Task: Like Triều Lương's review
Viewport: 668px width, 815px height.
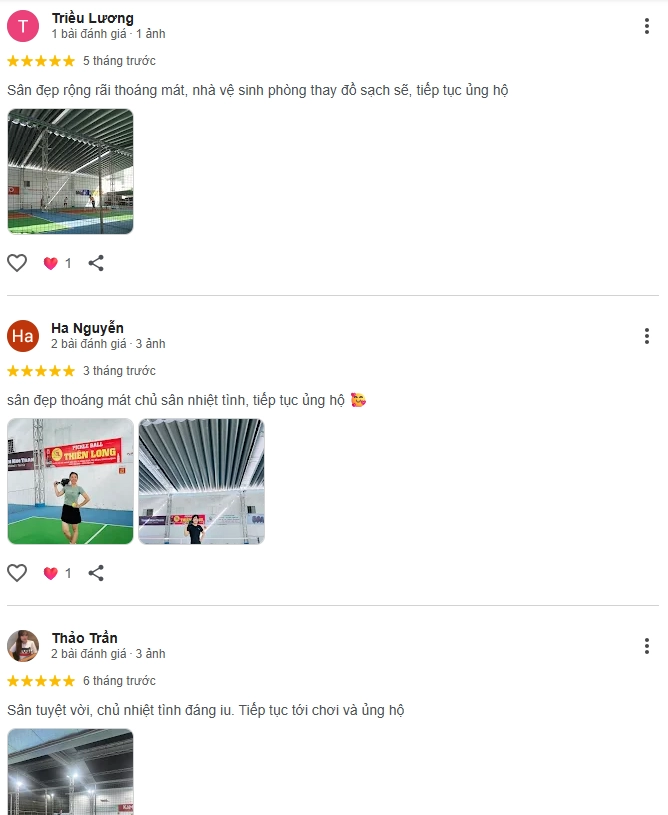Action: click(x=17, y=263)
